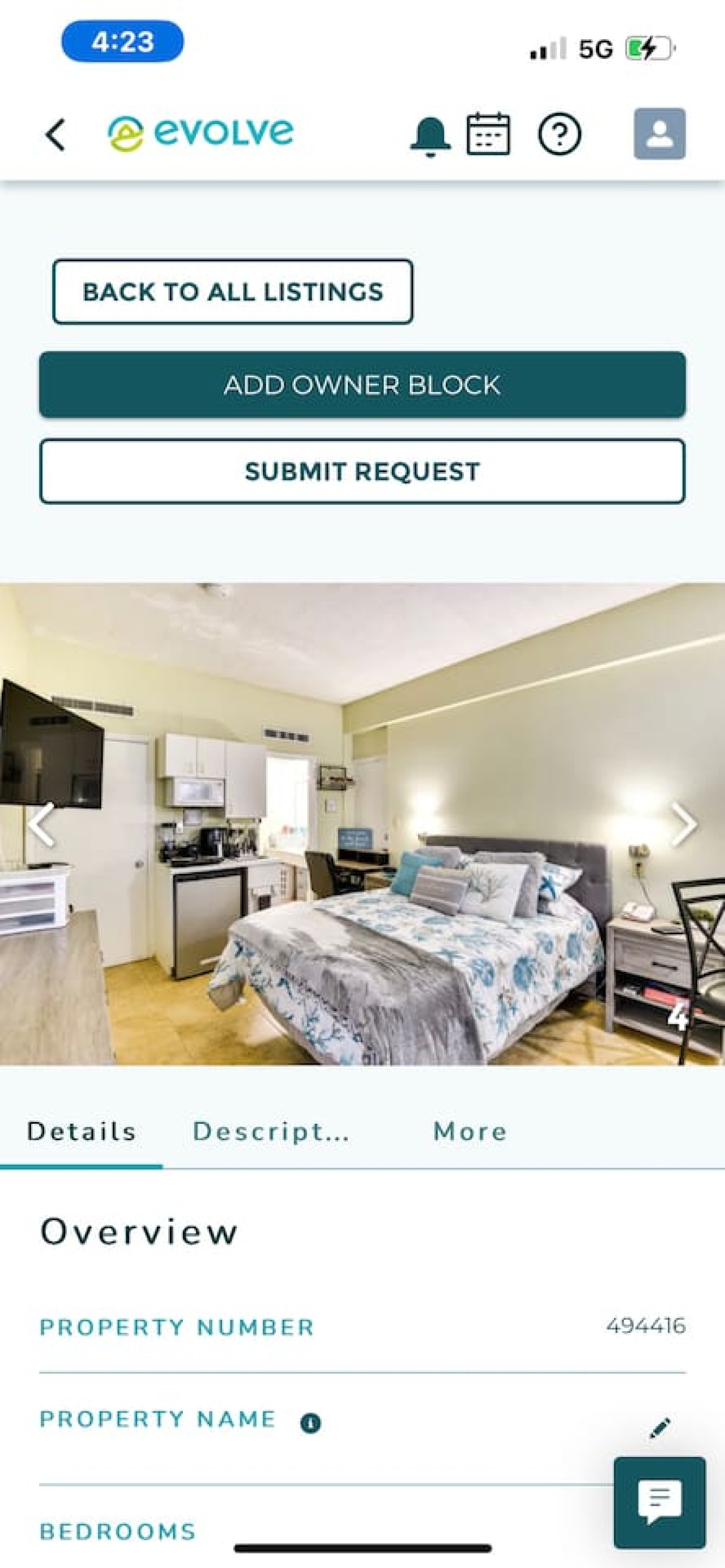725x1568 pixels.
Task: Open the calendar icon
Action: pyautogui.click(x=488, y=134)
